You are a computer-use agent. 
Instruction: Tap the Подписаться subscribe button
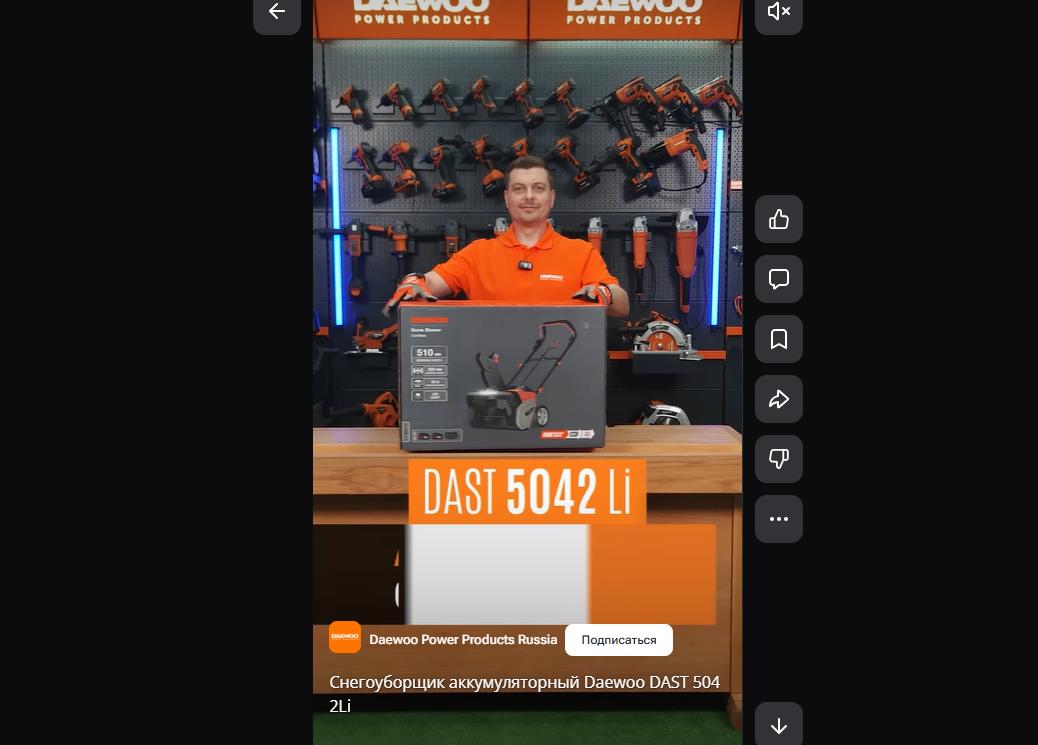619,640
